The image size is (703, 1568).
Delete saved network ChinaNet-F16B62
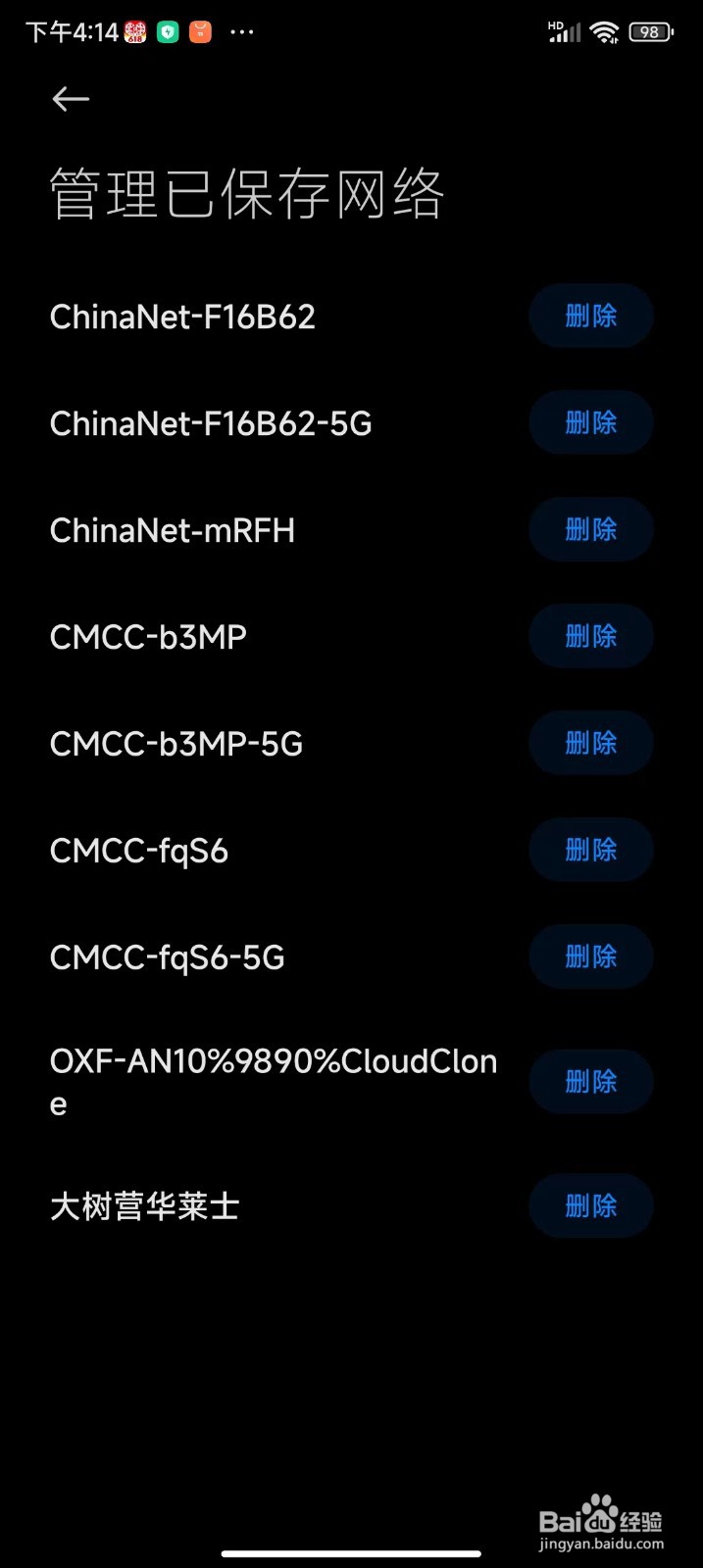coord(591,316)
